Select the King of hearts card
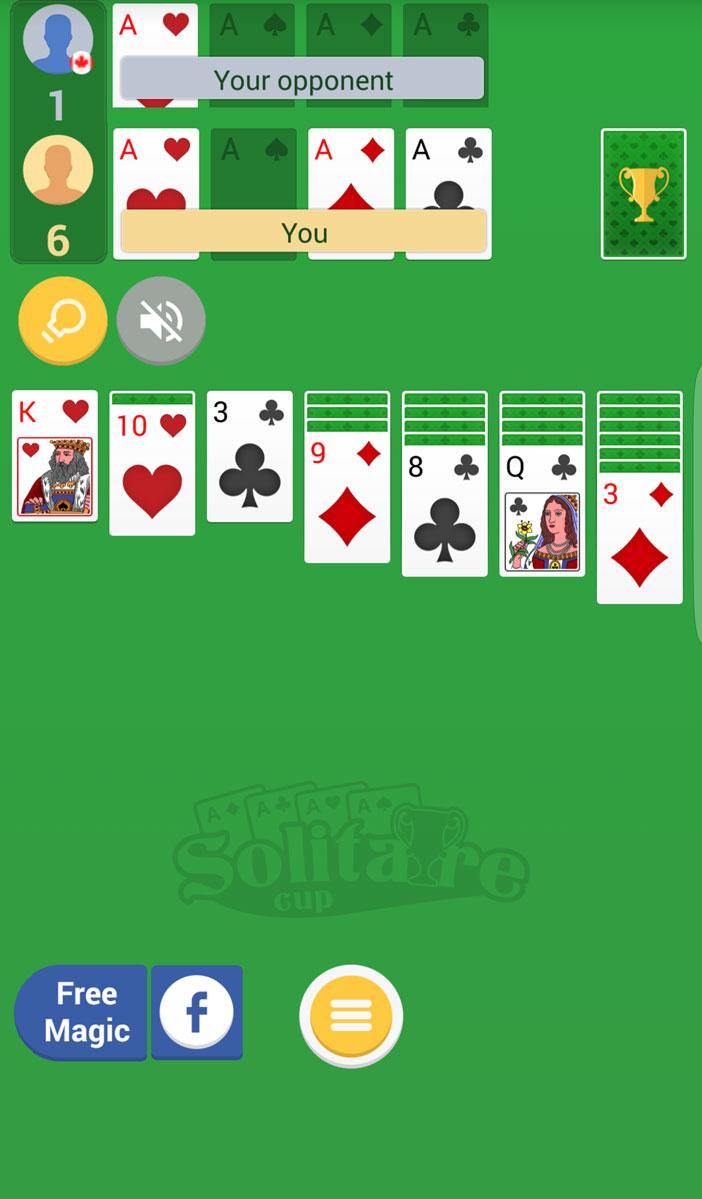Viewport: 702px width, 1199px height. click(x=55, y=456)
